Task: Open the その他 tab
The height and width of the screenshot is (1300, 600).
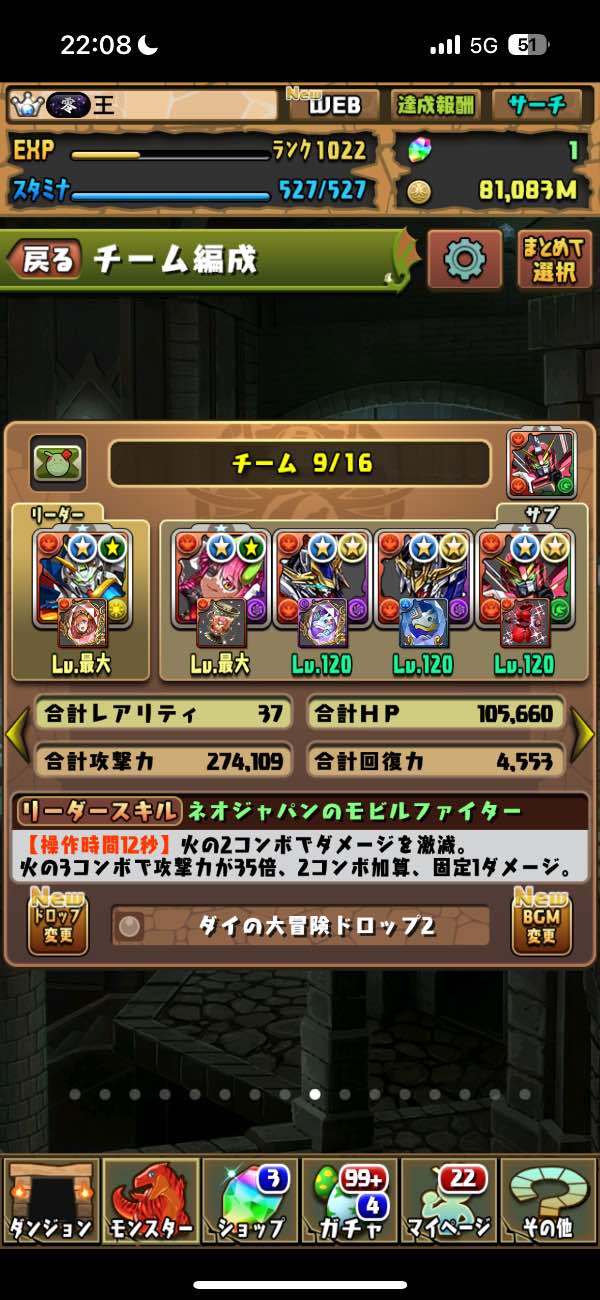Action: [548, 1200]
